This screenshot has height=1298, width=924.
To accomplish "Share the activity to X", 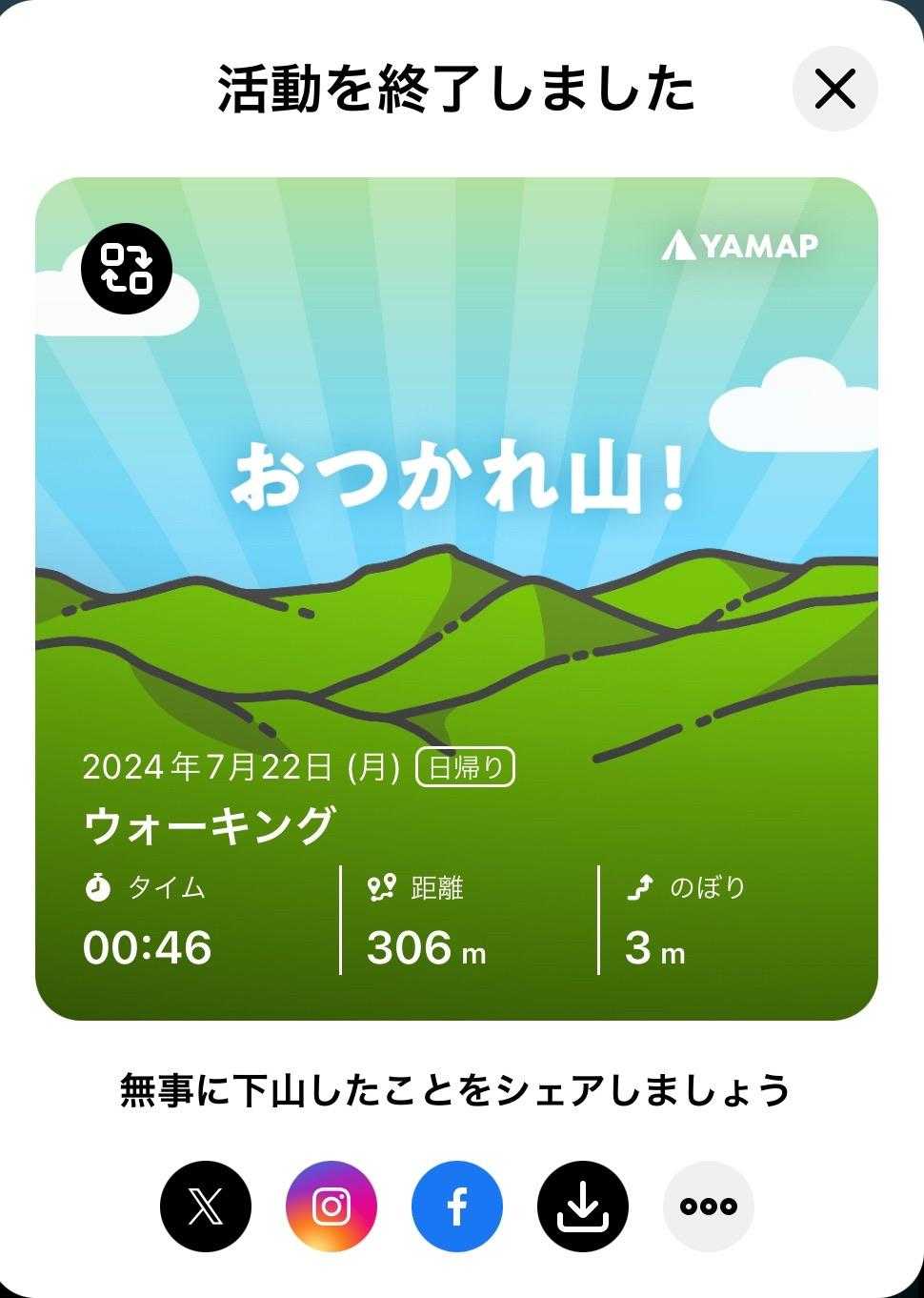I will [x=206, y=1207].
